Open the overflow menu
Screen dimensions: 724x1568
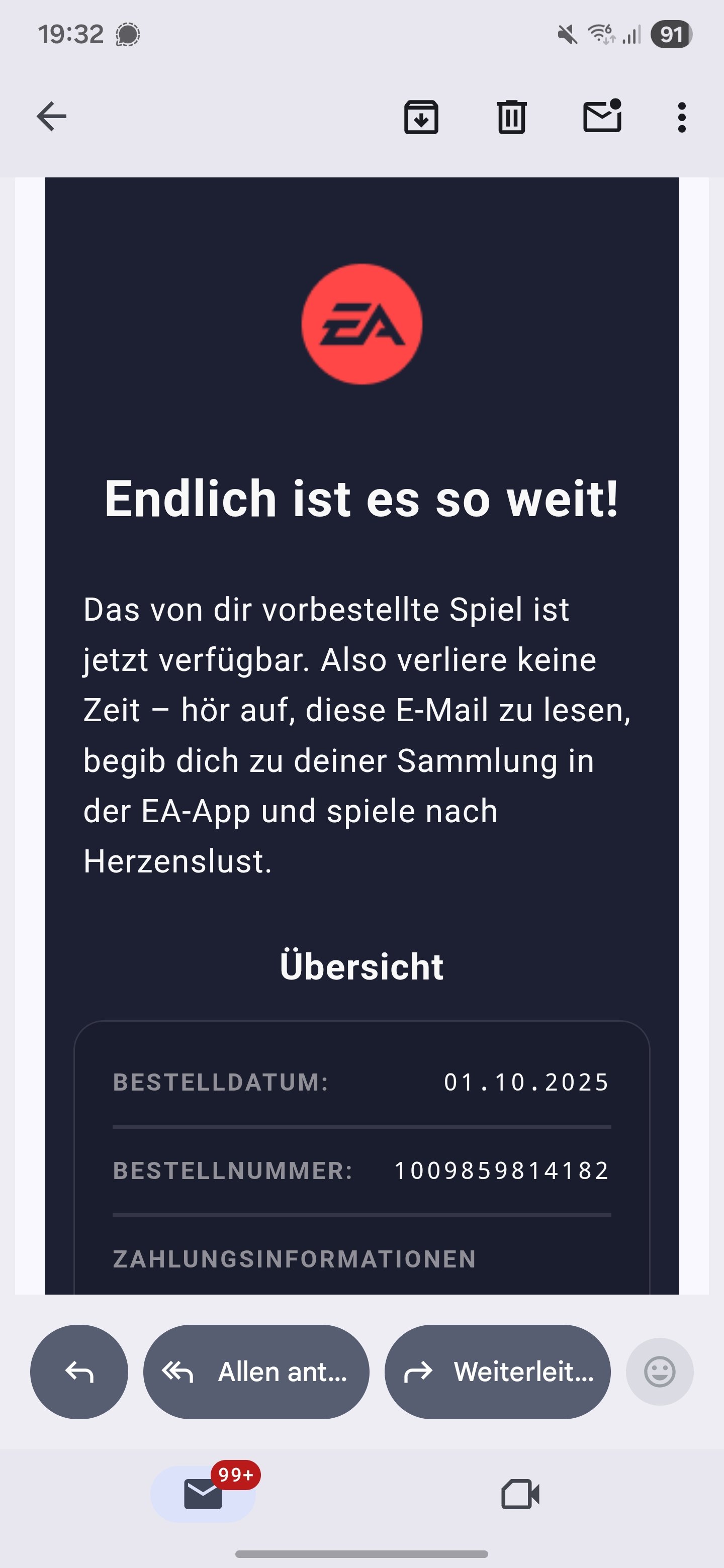(681, 116)
